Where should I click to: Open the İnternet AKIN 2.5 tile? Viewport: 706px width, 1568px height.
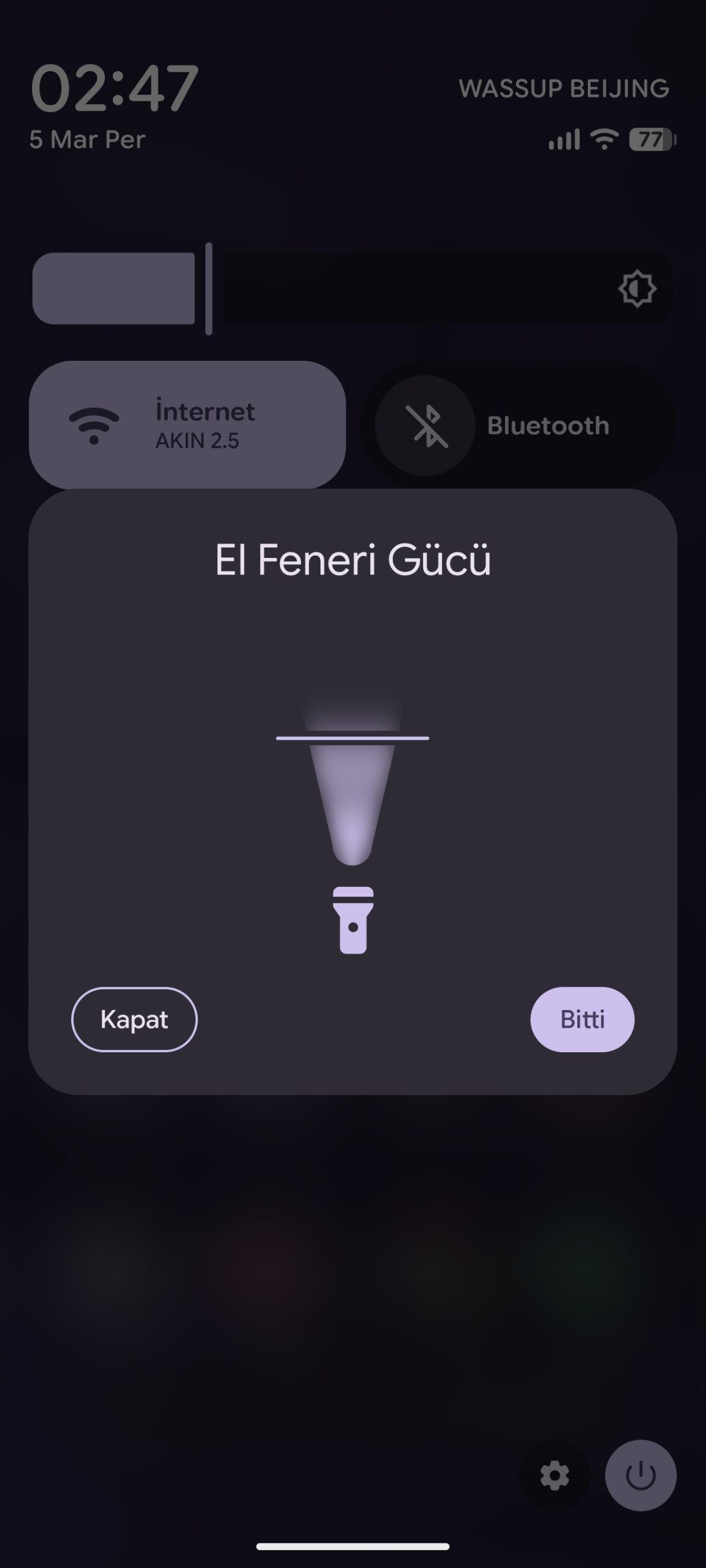[187, 425]
